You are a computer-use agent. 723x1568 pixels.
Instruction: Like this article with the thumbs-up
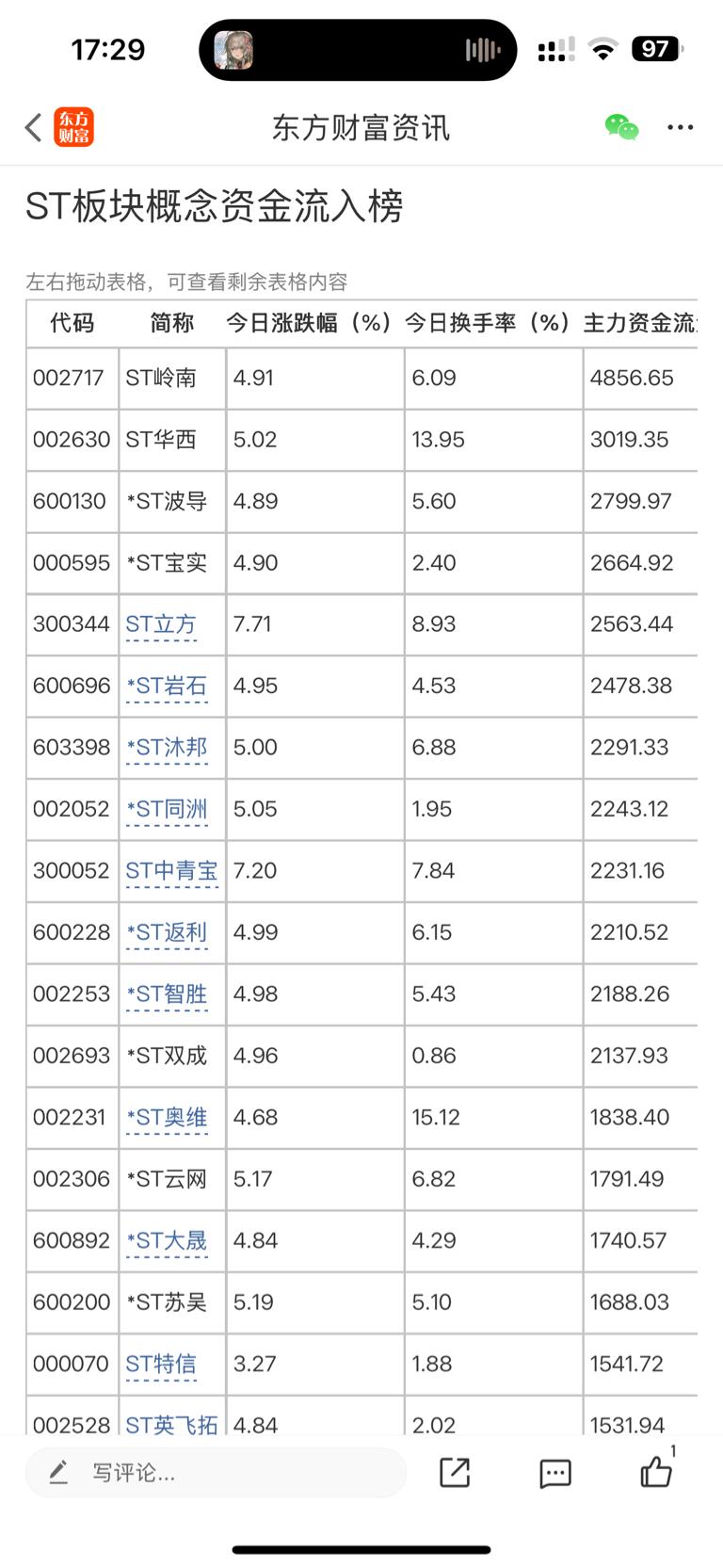[x=656, y=1471]
